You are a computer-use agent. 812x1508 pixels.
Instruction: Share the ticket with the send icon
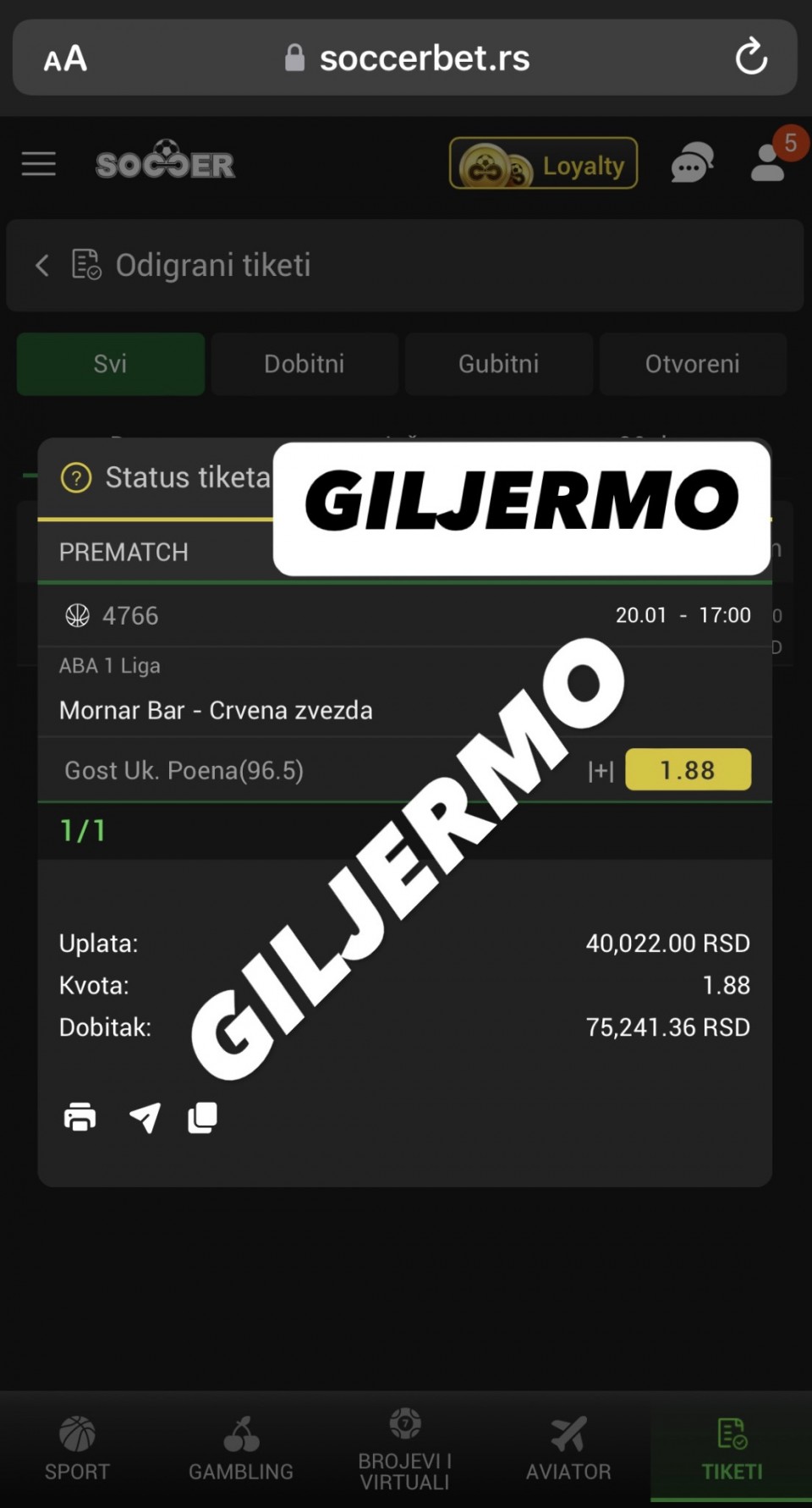point(145,1117)
